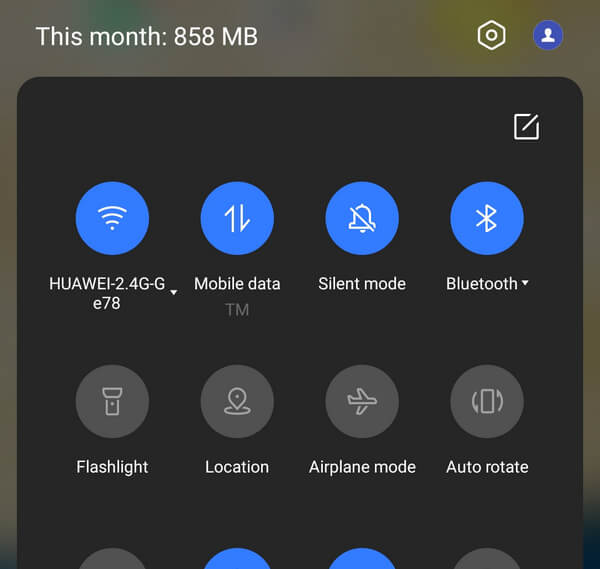Screen dimensions: 600x569
Task: Edit the quick settings tiles
Action: [x=526, y=127]
